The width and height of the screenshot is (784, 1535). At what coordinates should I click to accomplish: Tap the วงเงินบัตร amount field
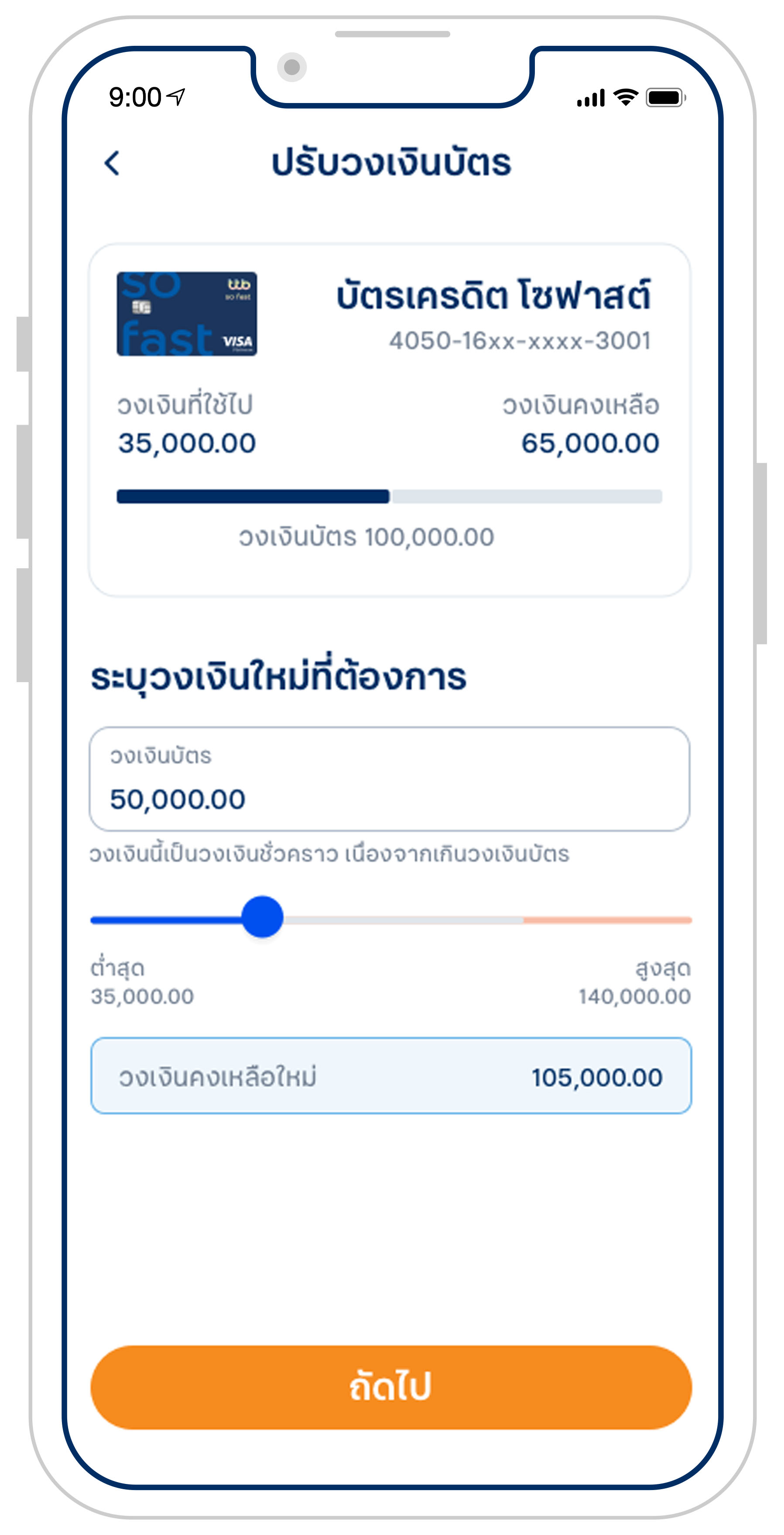click(390, 778)
